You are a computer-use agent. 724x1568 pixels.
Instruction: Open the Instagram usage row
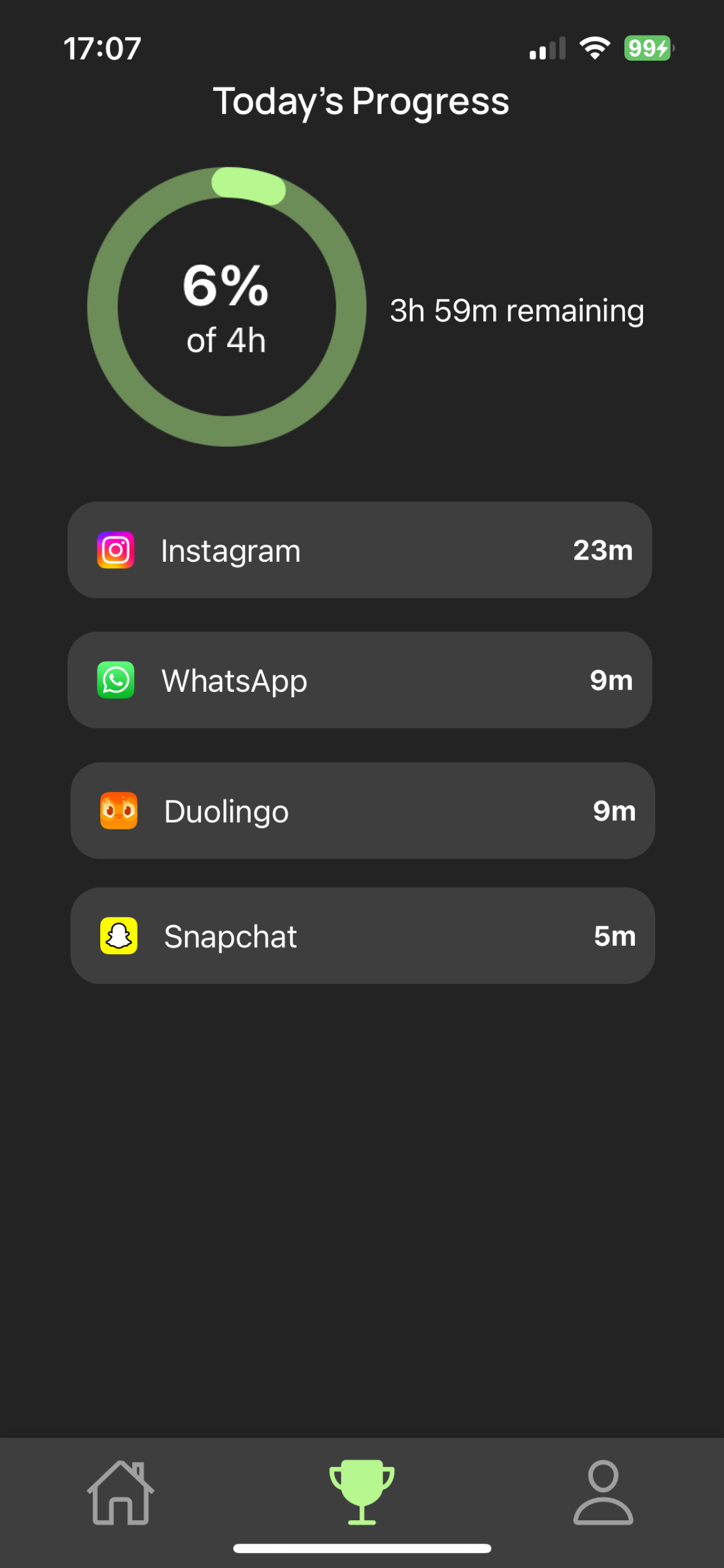point(360,549)
